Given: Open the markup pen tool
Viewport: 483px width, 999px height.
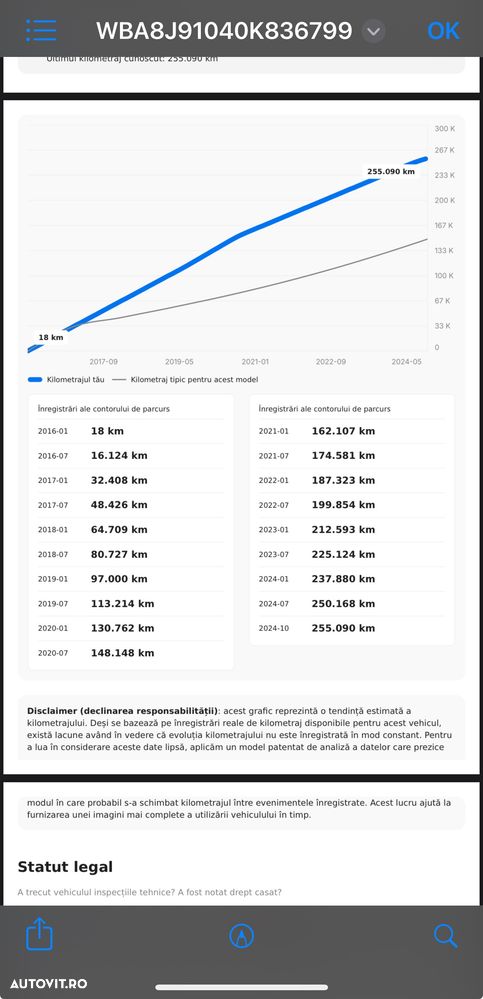Looking at the screenshot, I should [242, 936].
